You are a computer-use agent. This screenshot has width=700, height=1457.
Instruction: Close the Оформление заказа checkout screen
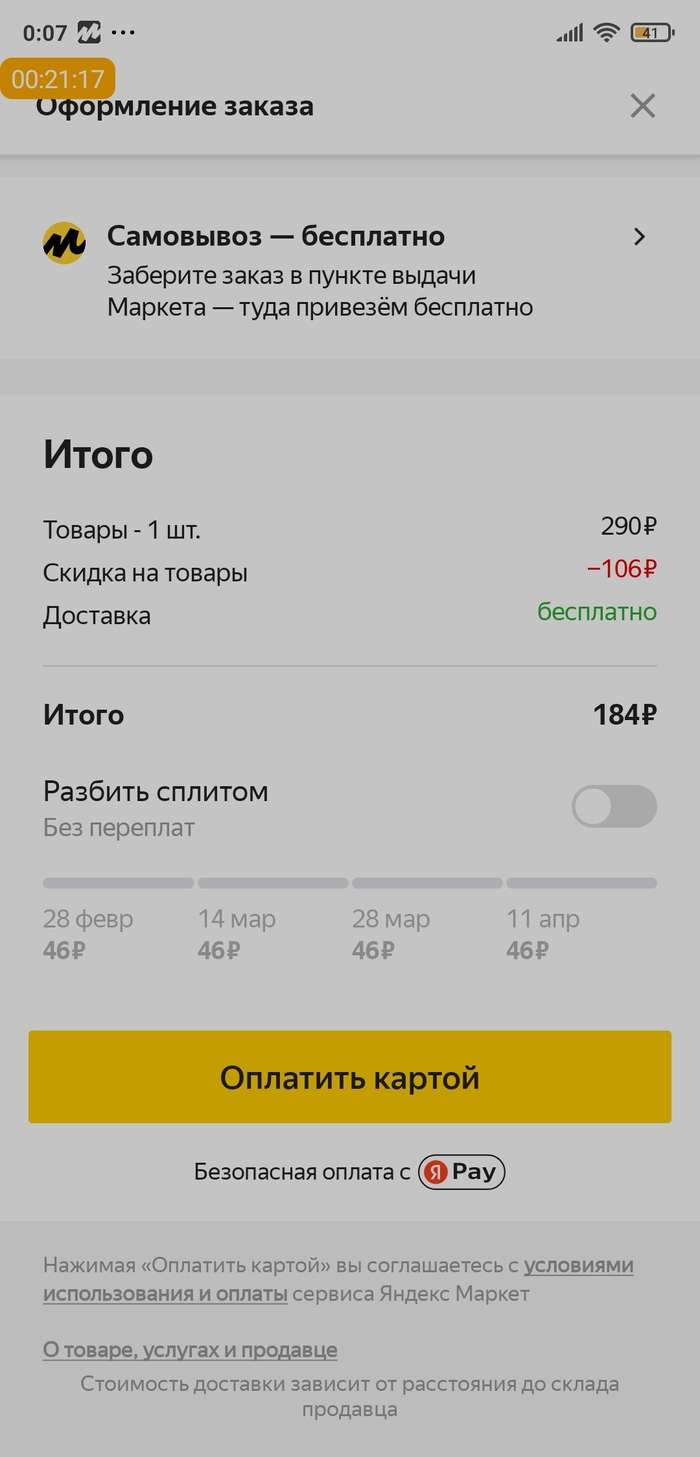pos(642,106)
